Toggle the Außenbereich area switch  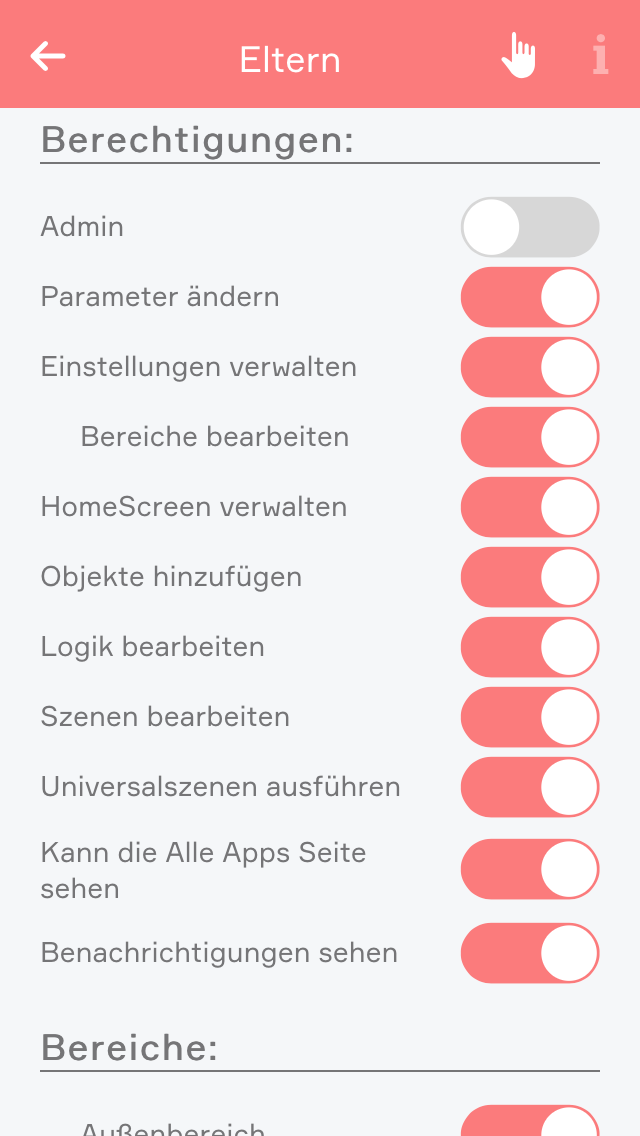[529, 1123]
